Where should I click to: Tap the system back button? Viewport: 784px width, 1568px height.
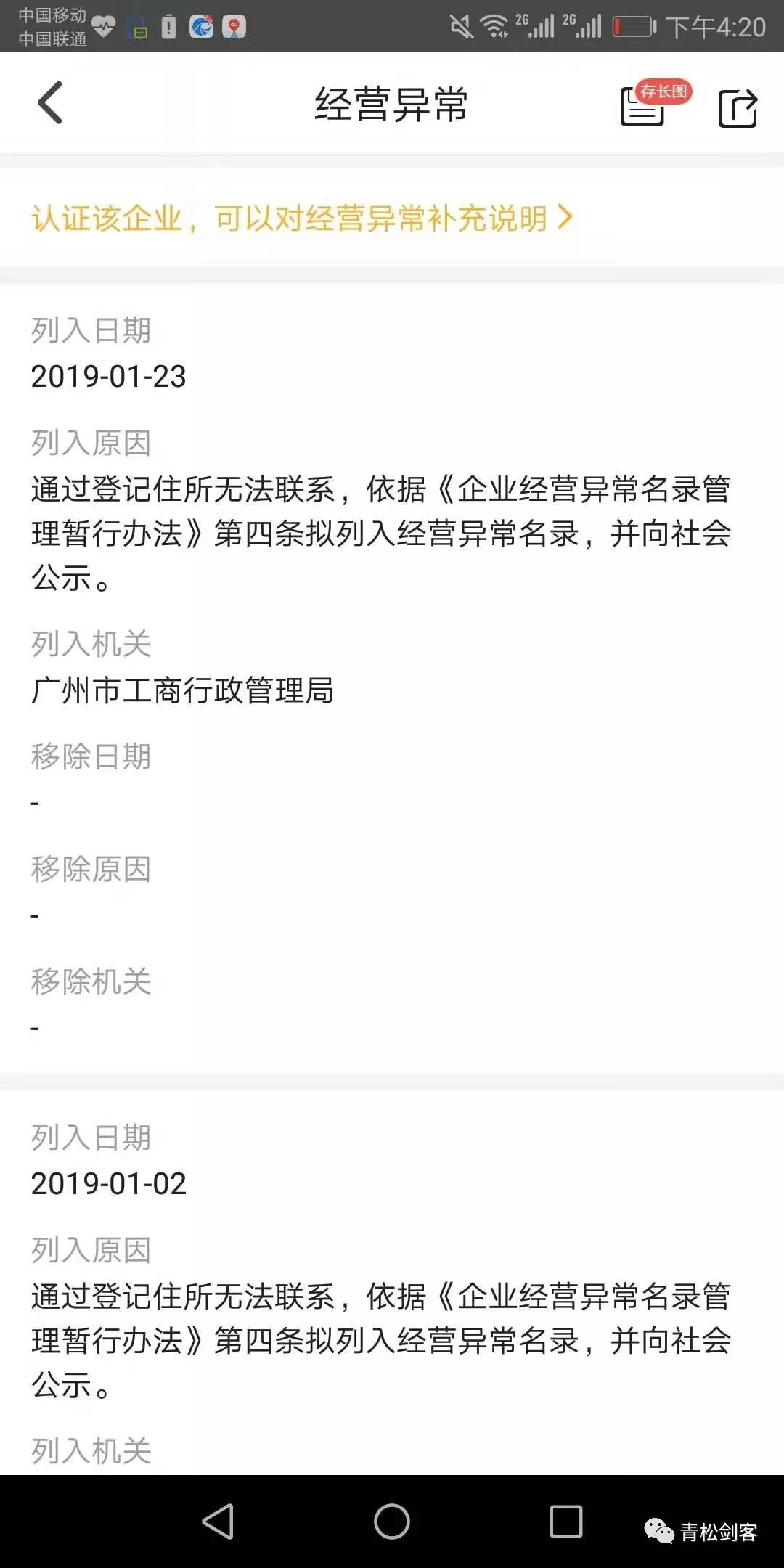click(x=218, y=1521)
